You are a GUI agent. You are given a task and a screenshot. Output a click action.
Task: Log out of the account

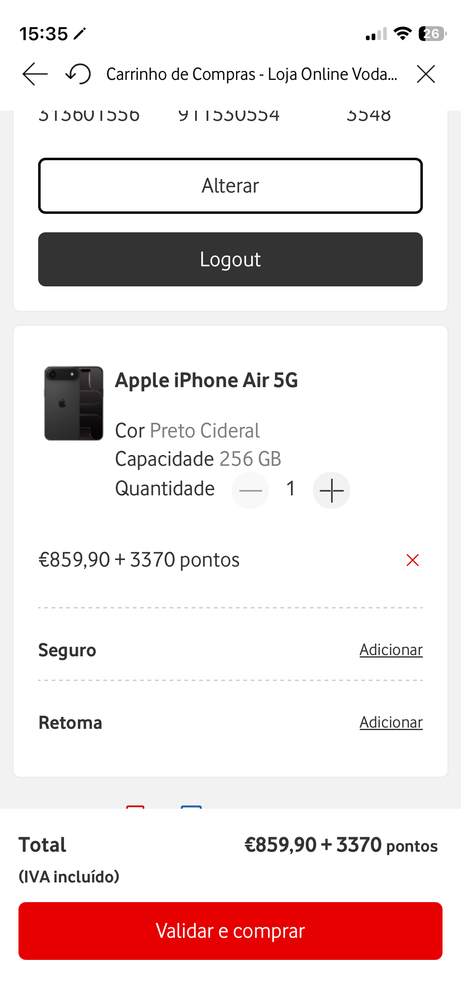(x=230, y=259)
